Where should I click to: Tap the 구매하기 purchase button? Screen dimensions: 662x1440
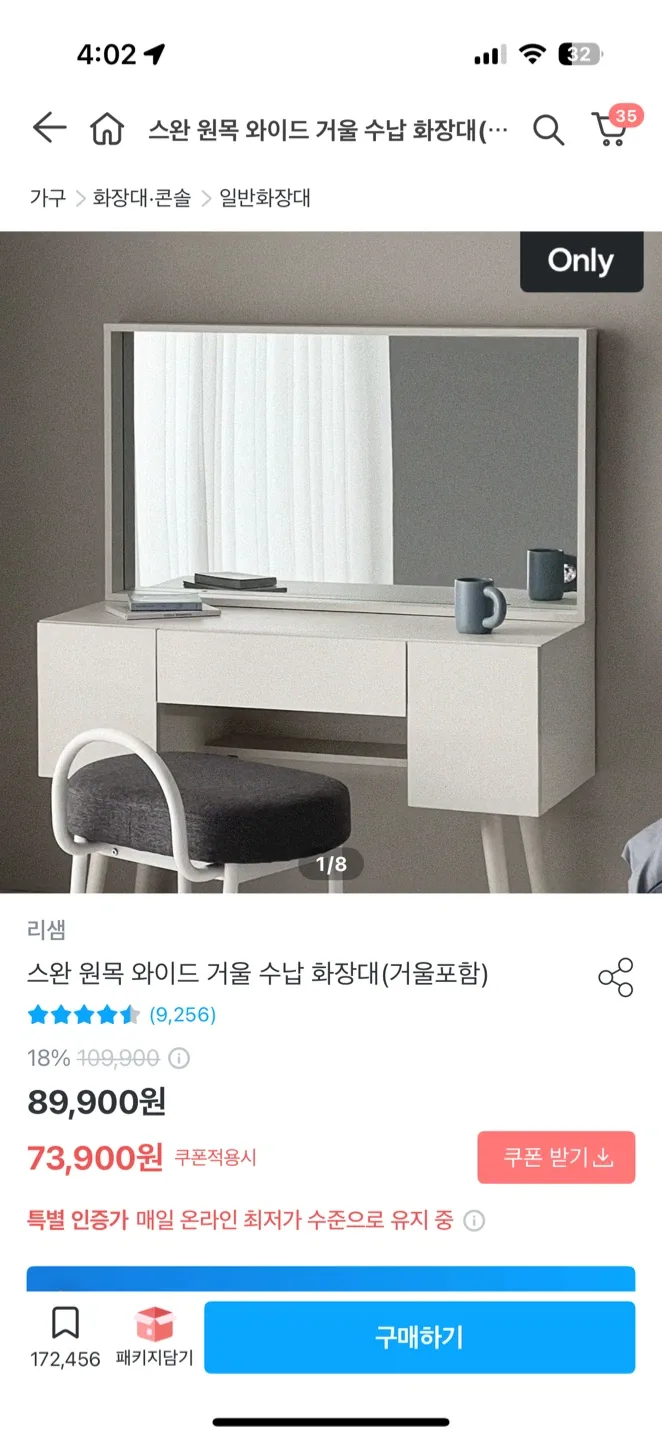[419, 1337]
